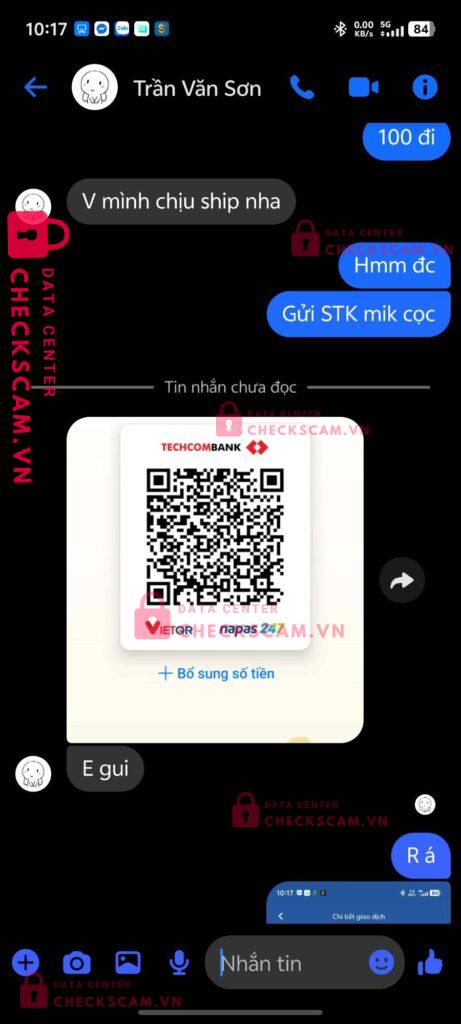Open more options plus icon

tap(25, 962)
